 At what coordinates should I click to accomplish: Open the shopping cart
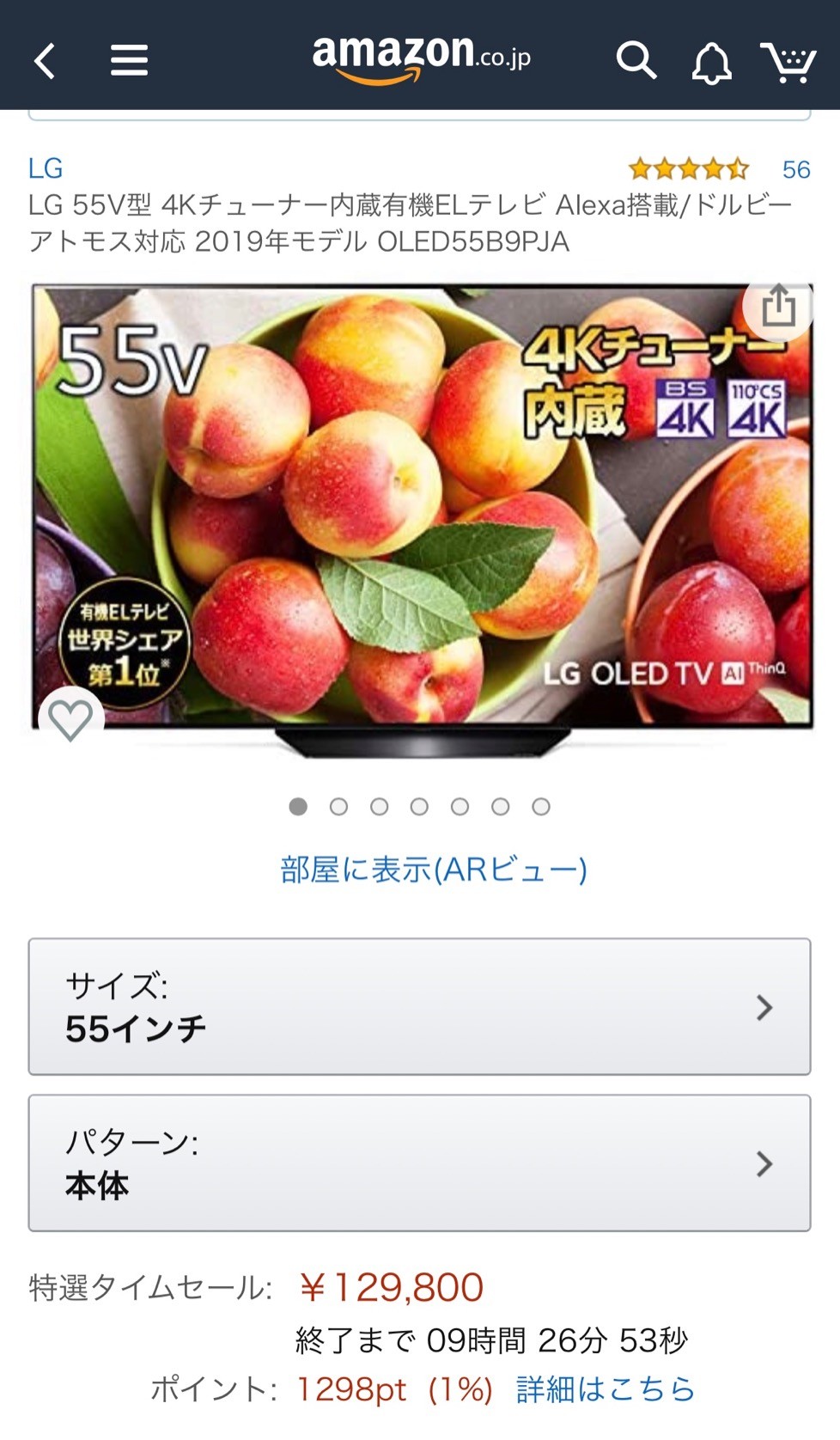pyautogui.click(x=788, y=62)
